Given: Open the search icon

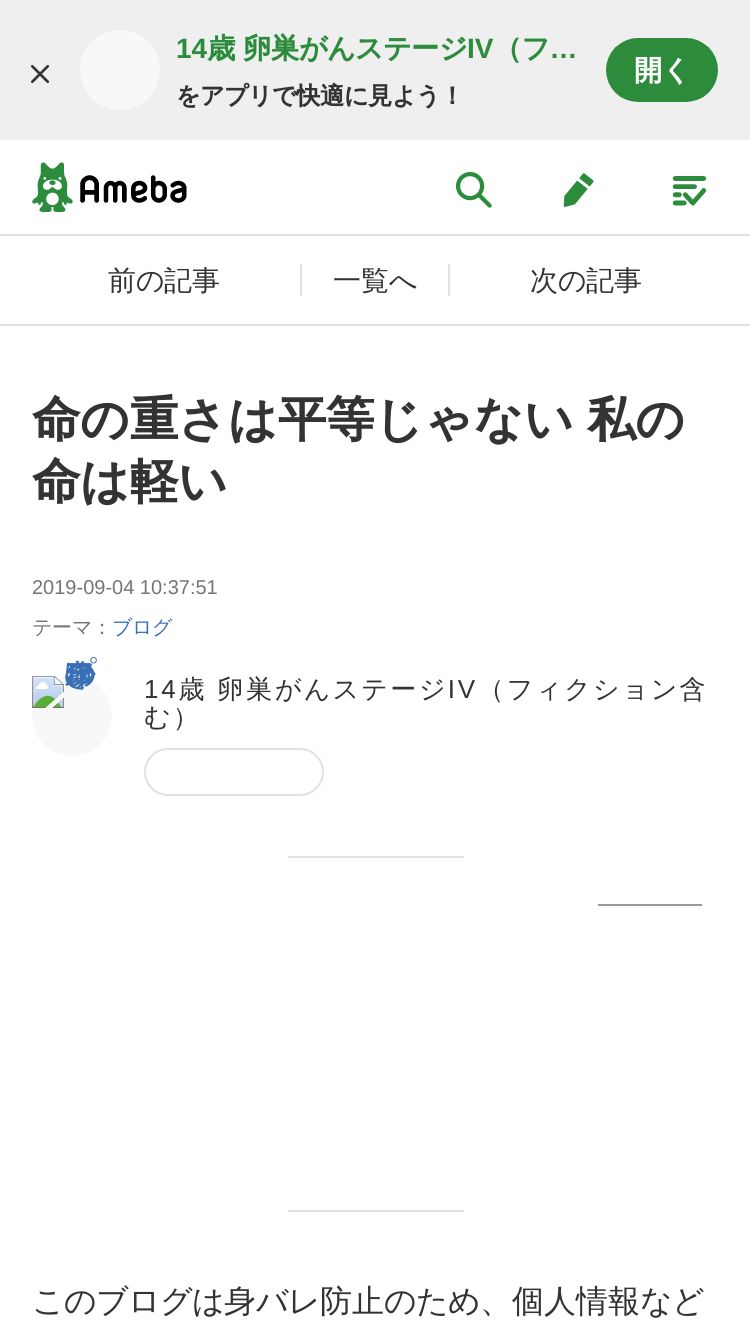Looking at the screenshot, I should (x=473, y=188).
